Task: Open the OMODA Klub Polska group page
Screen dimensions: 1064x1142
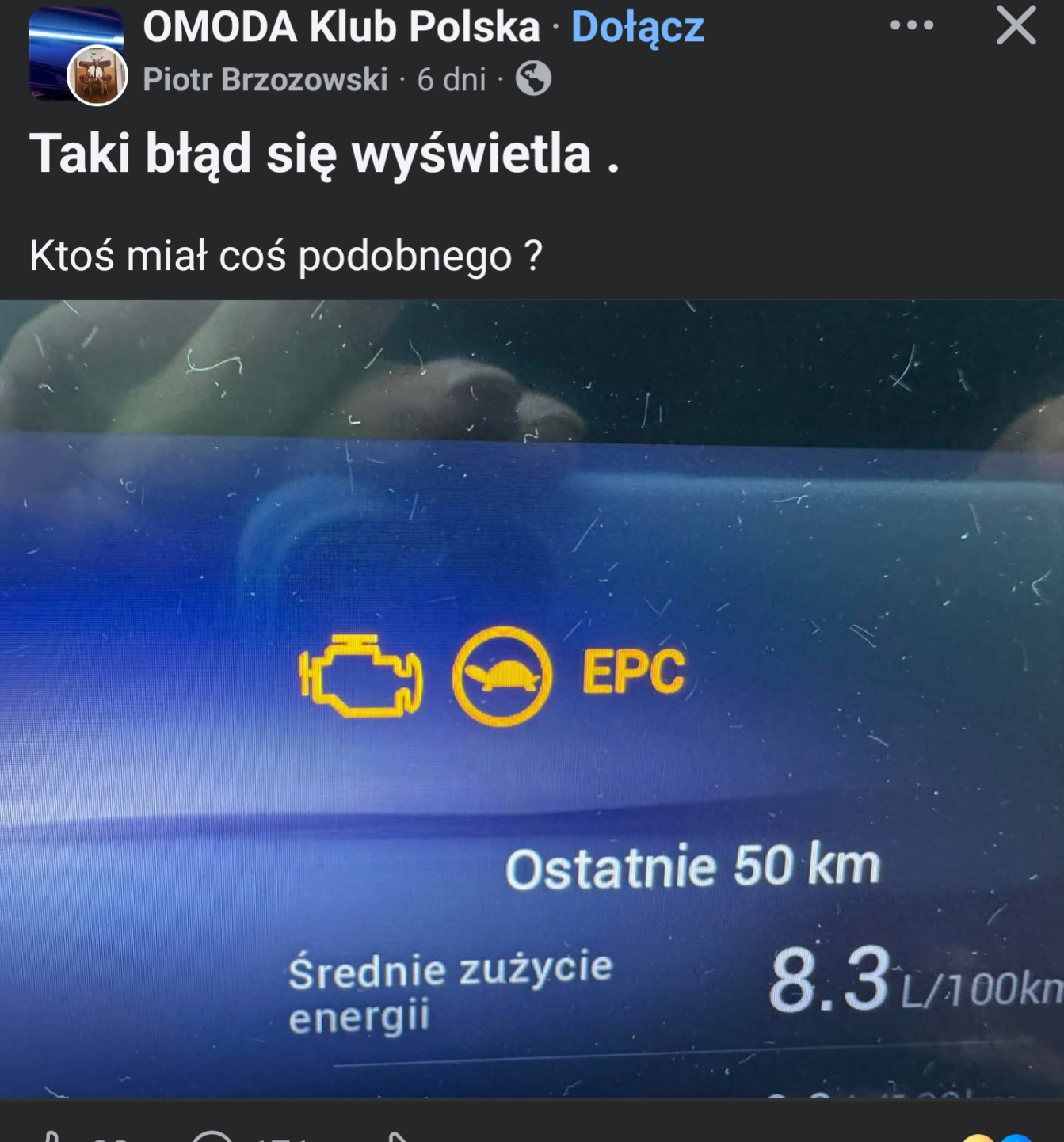Action: [x=341, y=27]
